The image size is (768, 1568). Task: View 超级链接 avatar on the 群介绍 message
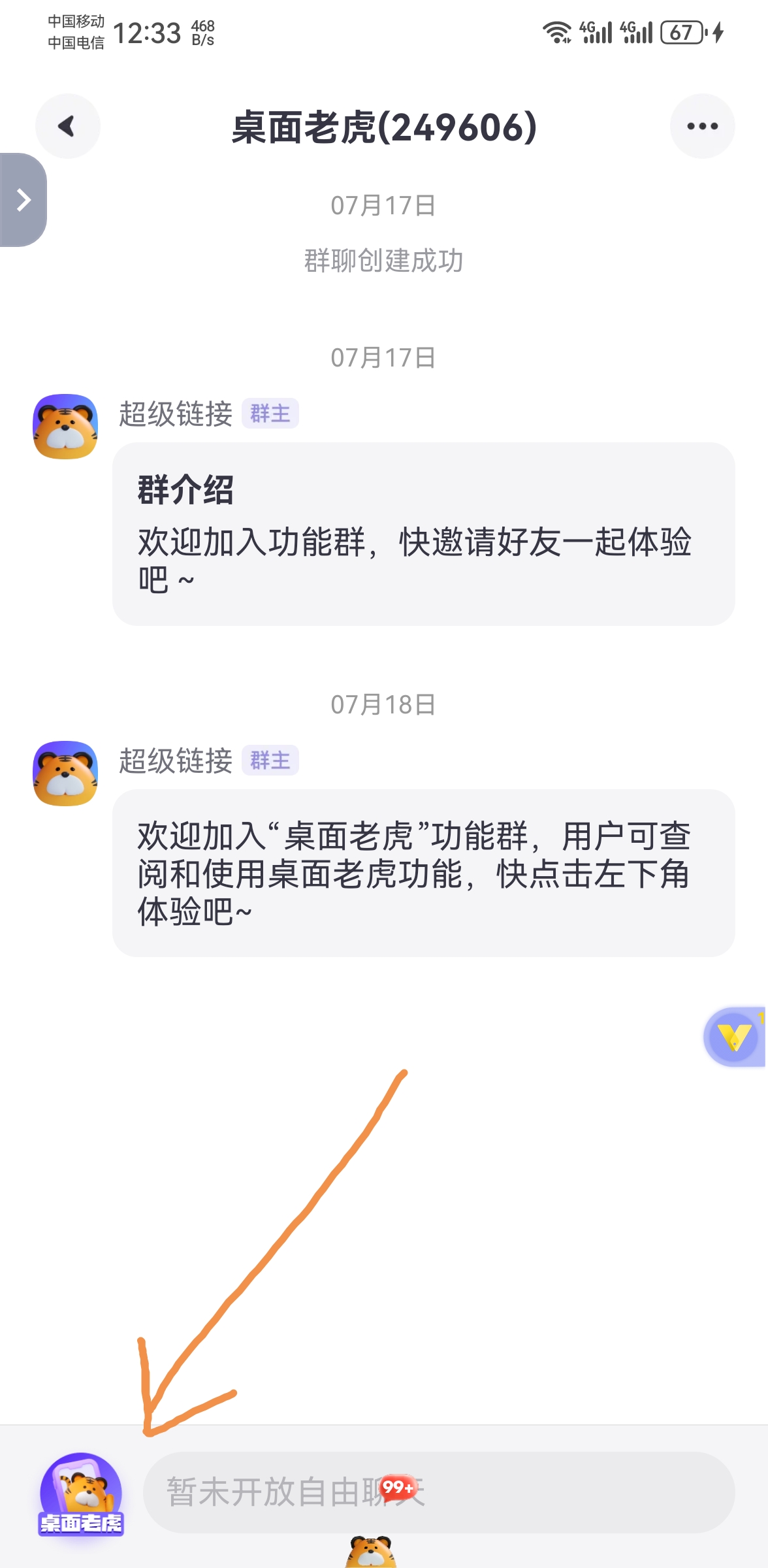click(65, 427)
